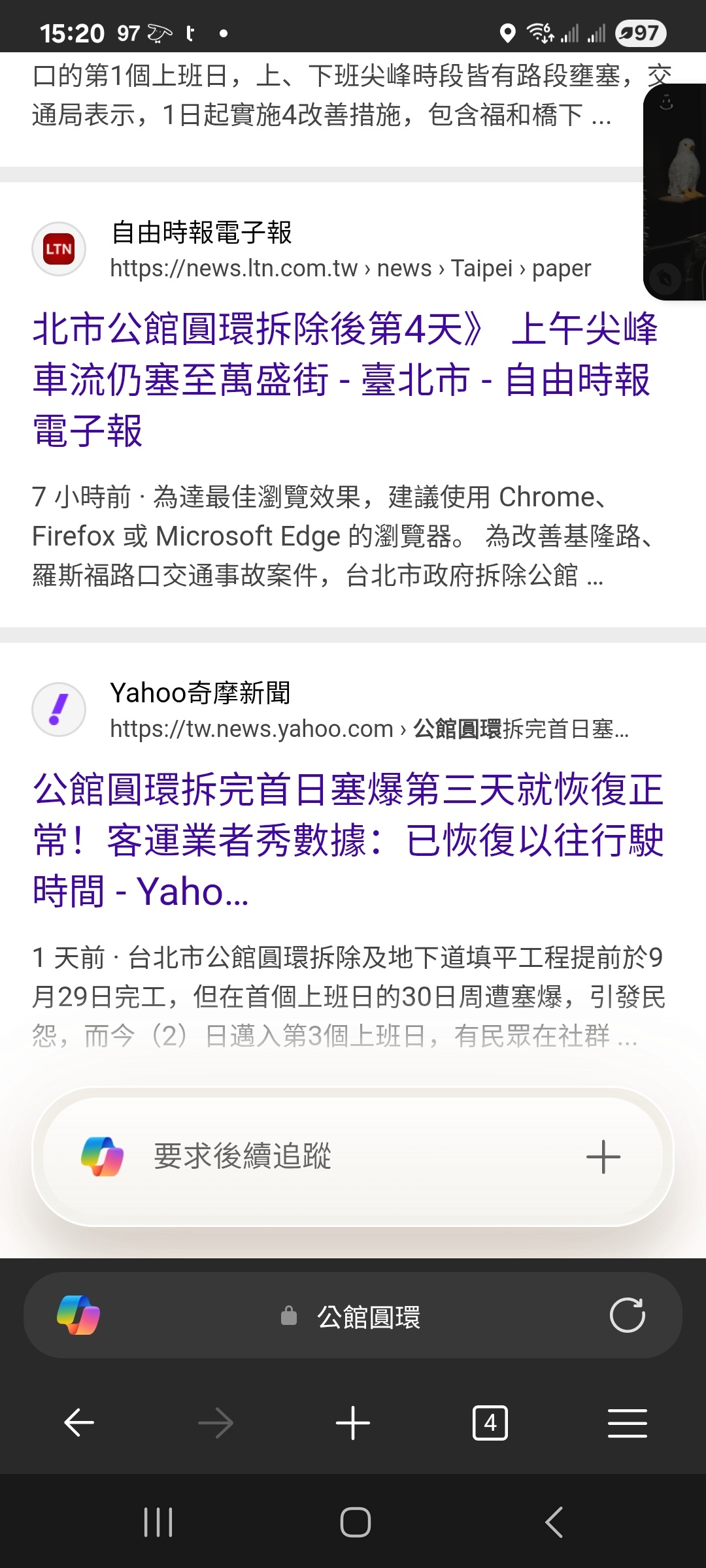The height and width of the screenshot is (1568, 706).
Task: Tap the system home button
Action: point(355,1522)
